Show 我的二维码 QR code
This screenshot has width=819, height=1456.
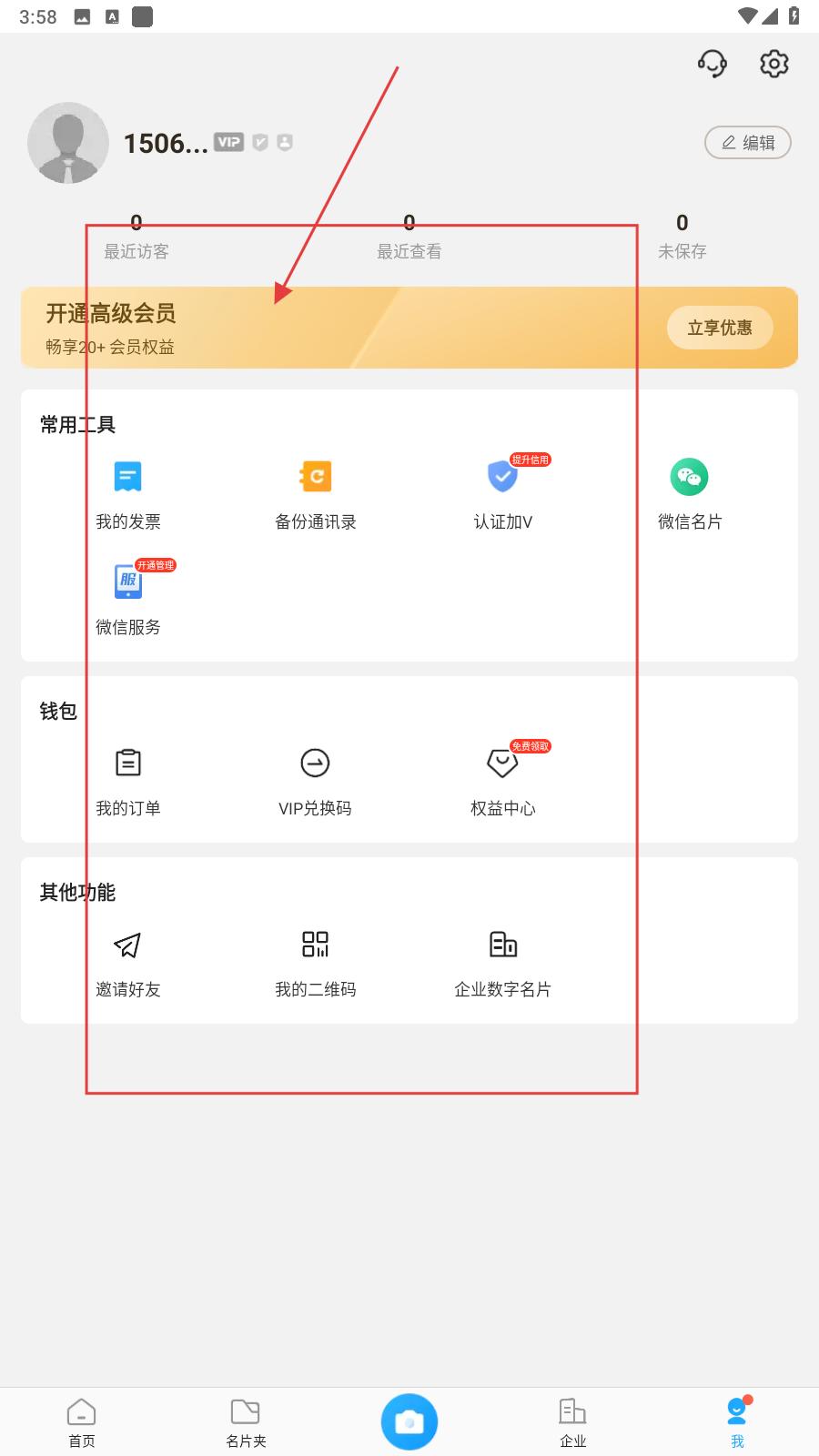click(315, 961)
